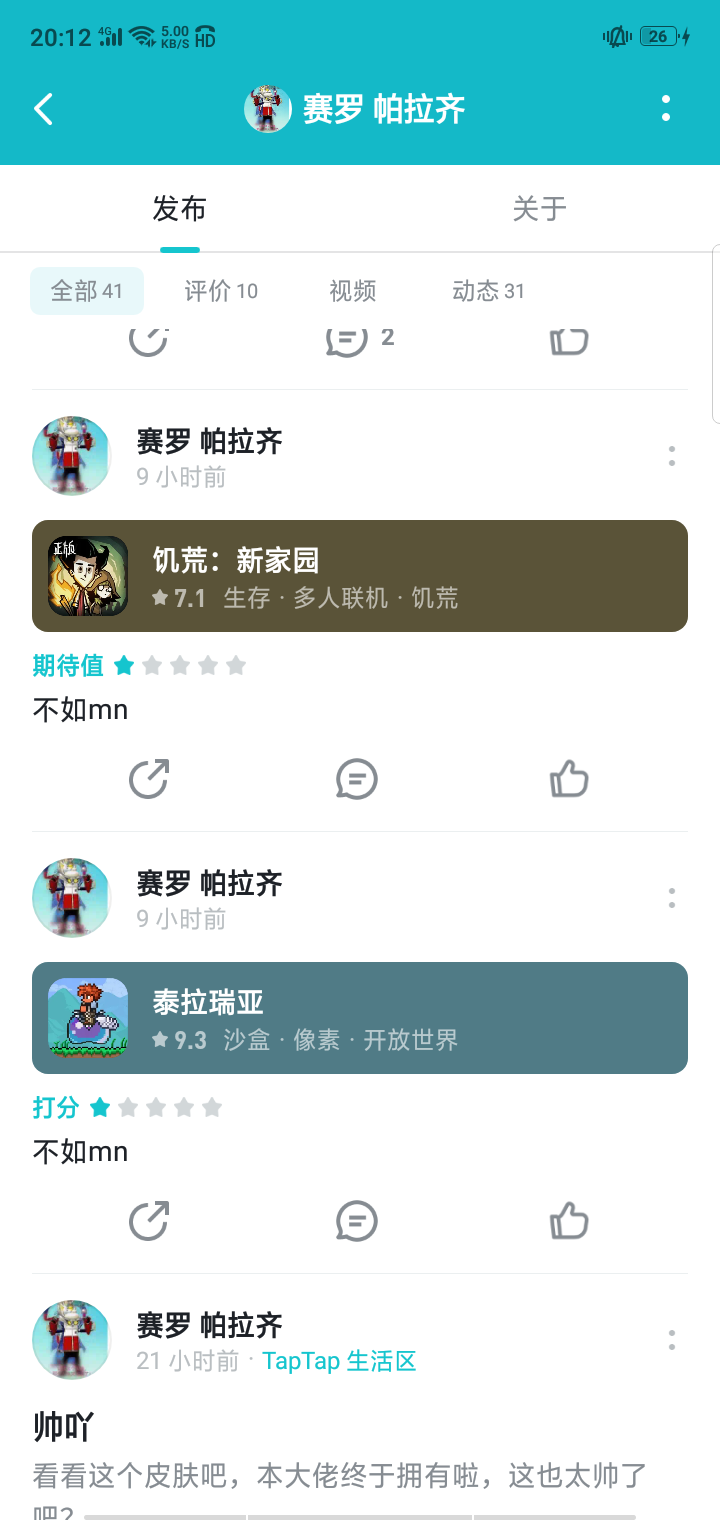
Task: Like the 饥荒：新家园 review
Action: 568,779
